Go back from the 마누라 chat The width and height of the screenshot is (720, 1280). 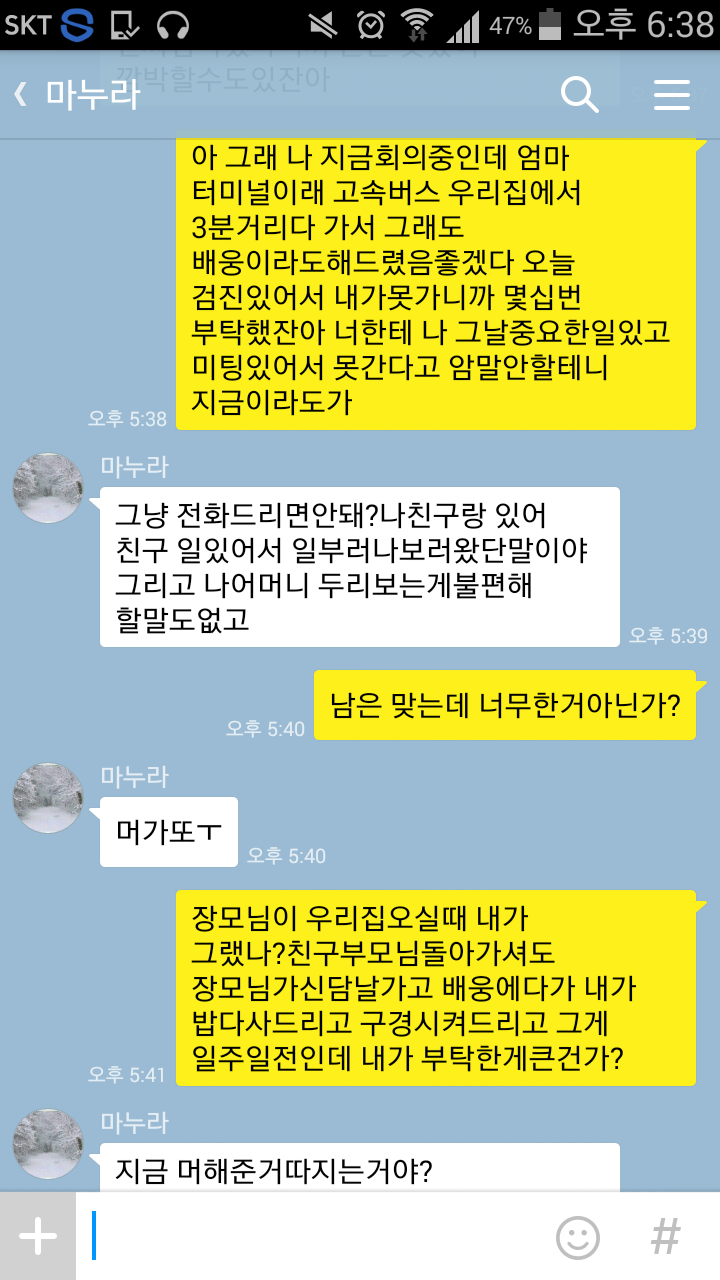tap(22, 95)
